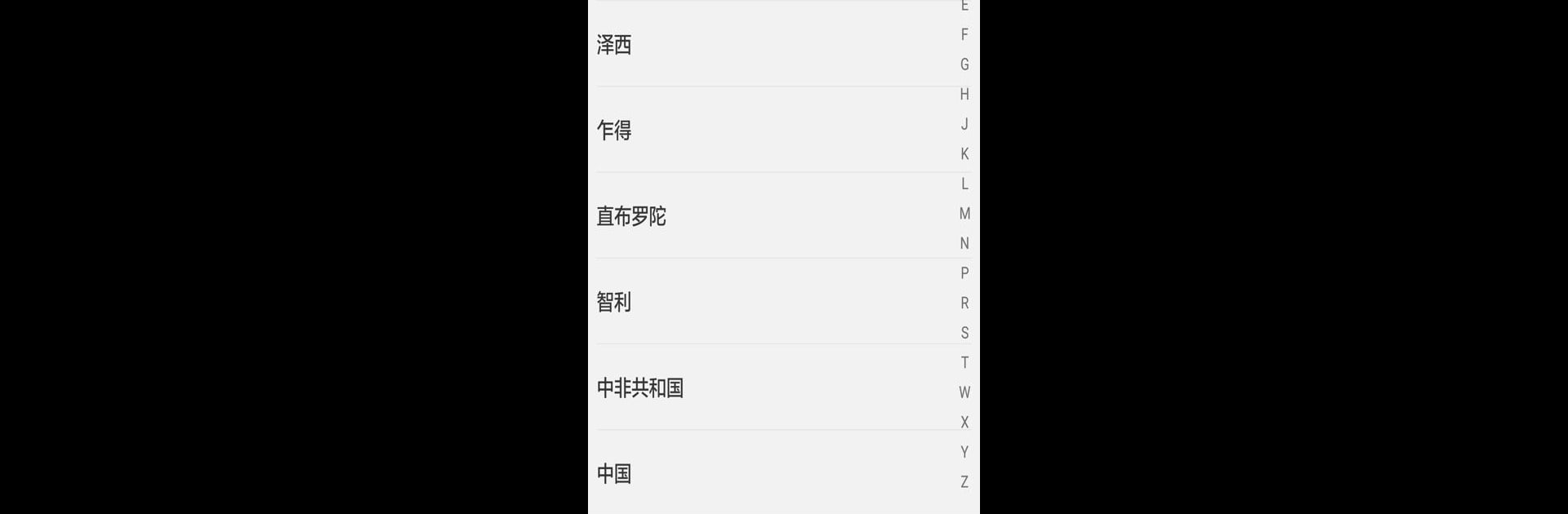1568x514 pixels.
Task: Jump to letter F in the index
Action: 964,35
